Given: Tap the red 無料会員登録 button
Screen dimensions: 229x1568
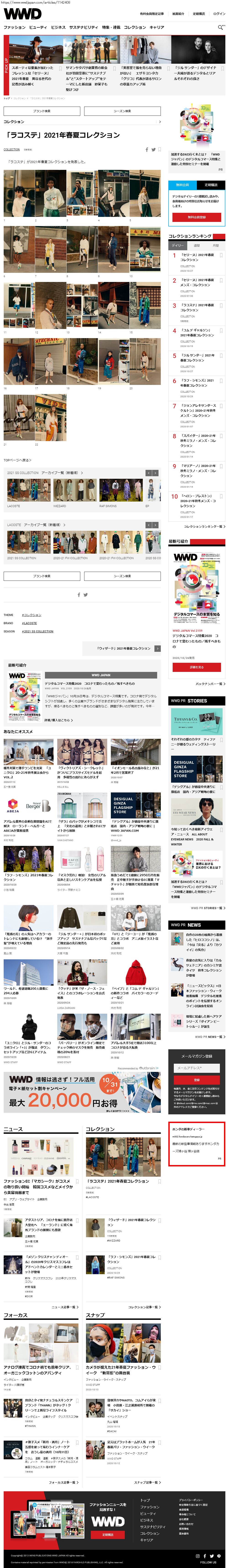Looking at the screenshot, I should click(196, 217).
